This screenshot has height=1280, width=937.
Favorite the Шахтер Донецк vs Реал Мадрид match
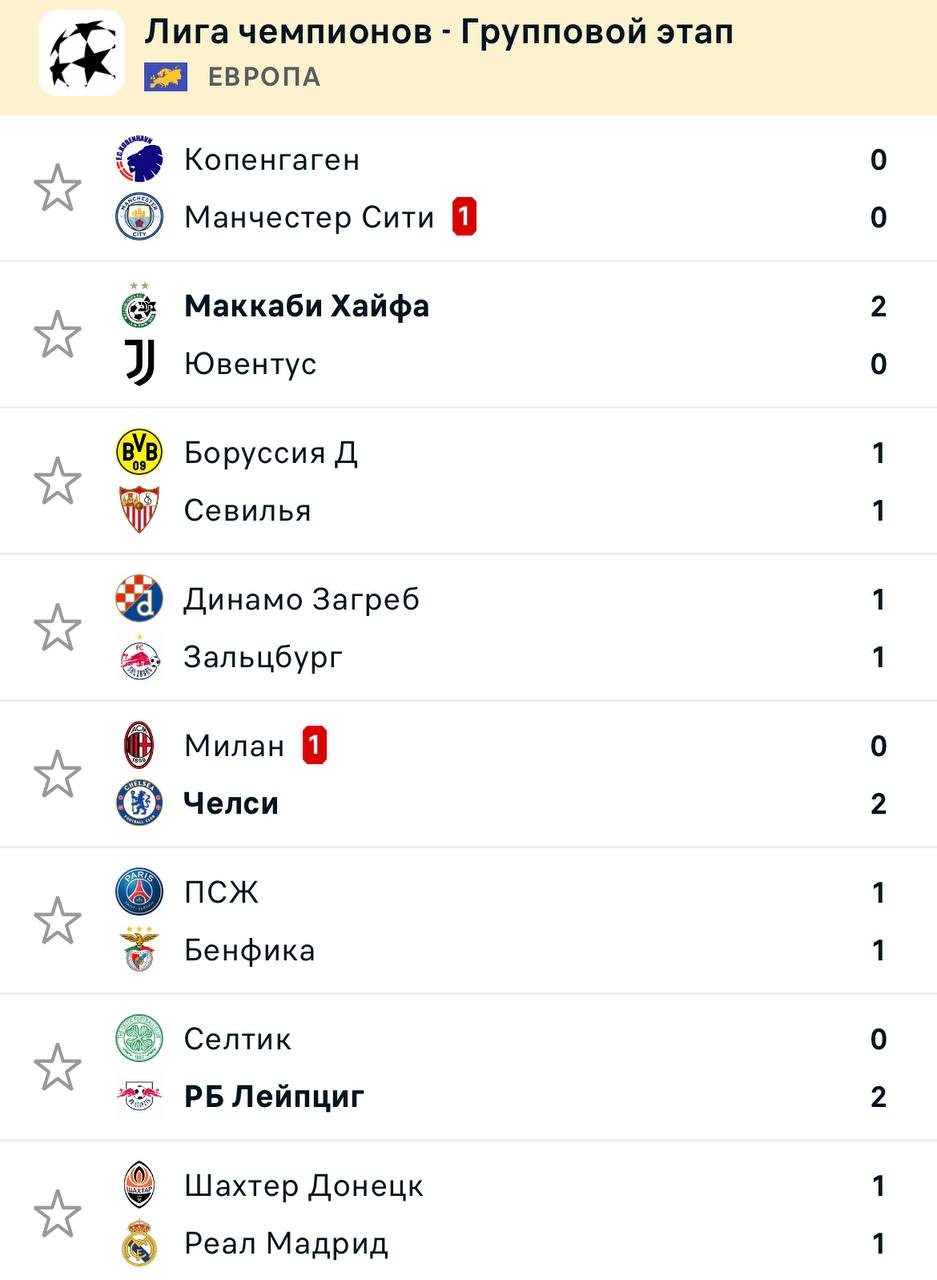pyautogui.click(x=57, y=1214)
